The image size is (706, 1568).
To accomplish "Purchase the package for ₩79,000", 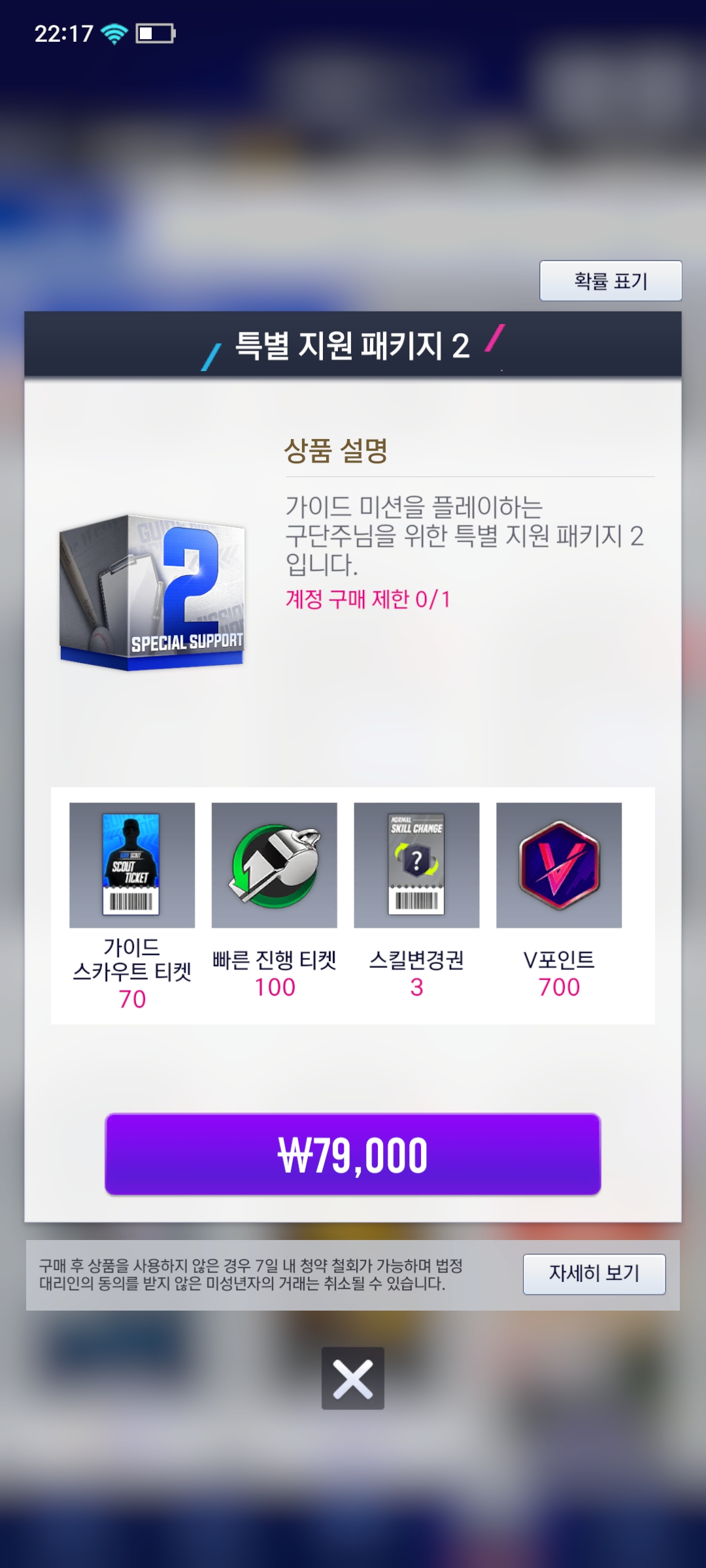I will 352,1154.
